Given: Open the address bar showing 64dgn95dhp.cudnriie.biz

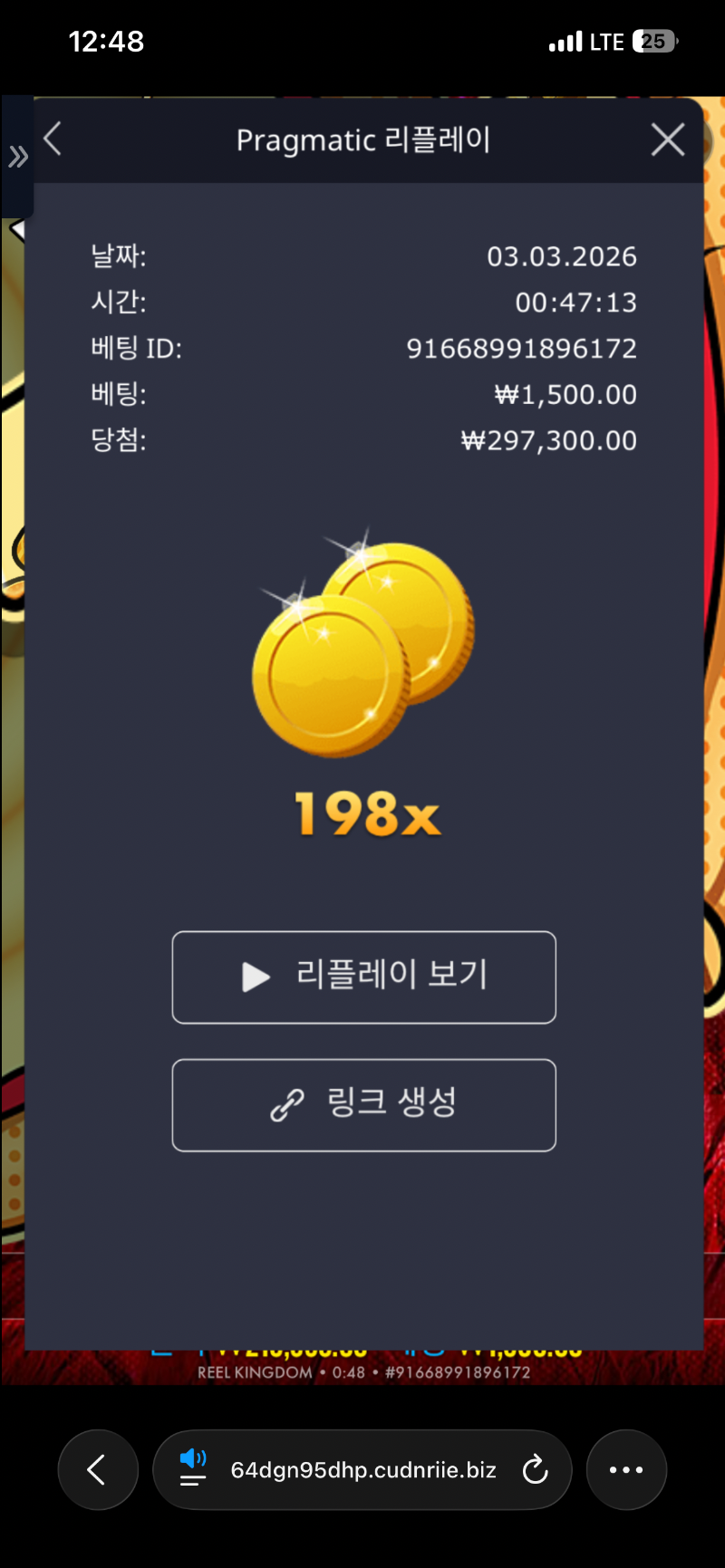Looking at the screenshot, I should pos(363,1469).
